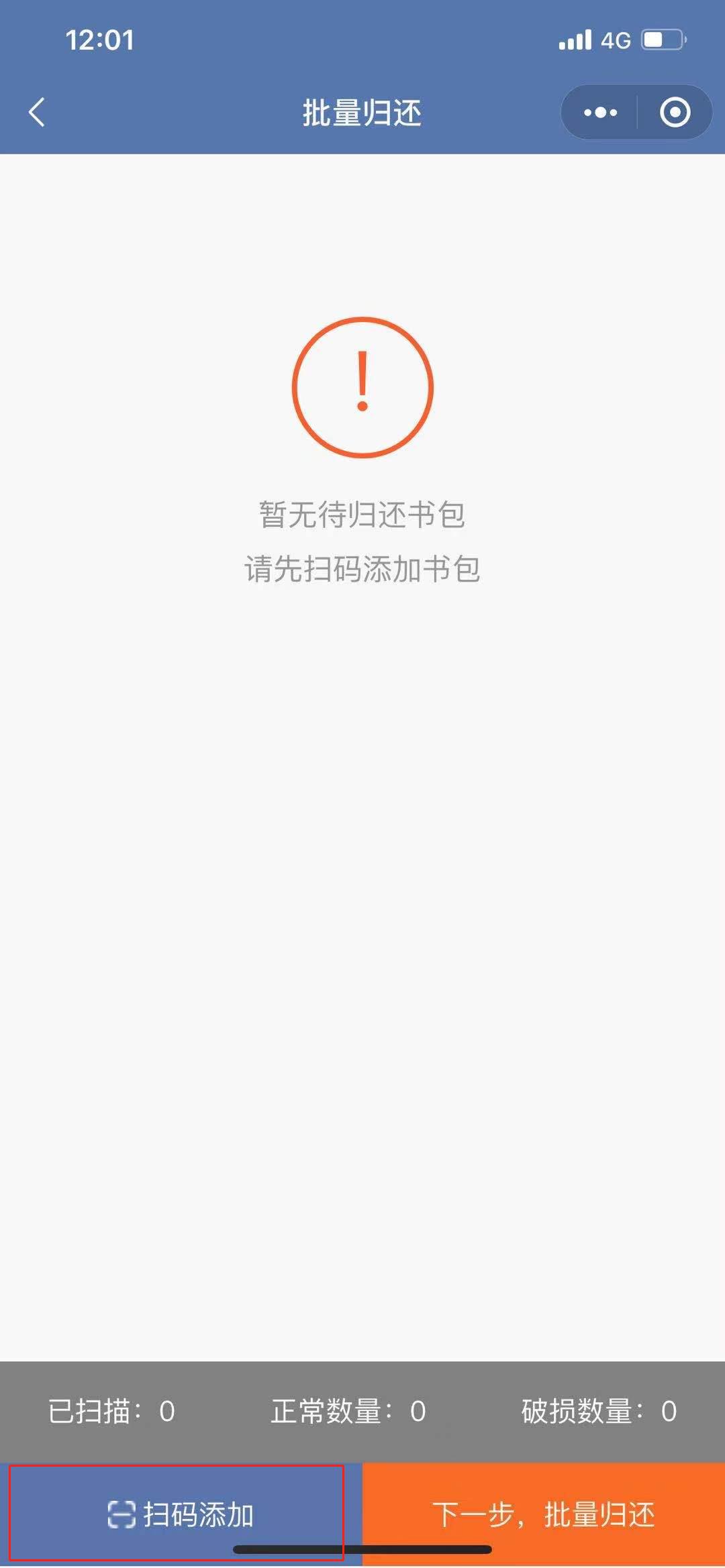Proceed with 下一步，批量归还
Viewport: 725px width, 1568px height.
coord(543,1514)
